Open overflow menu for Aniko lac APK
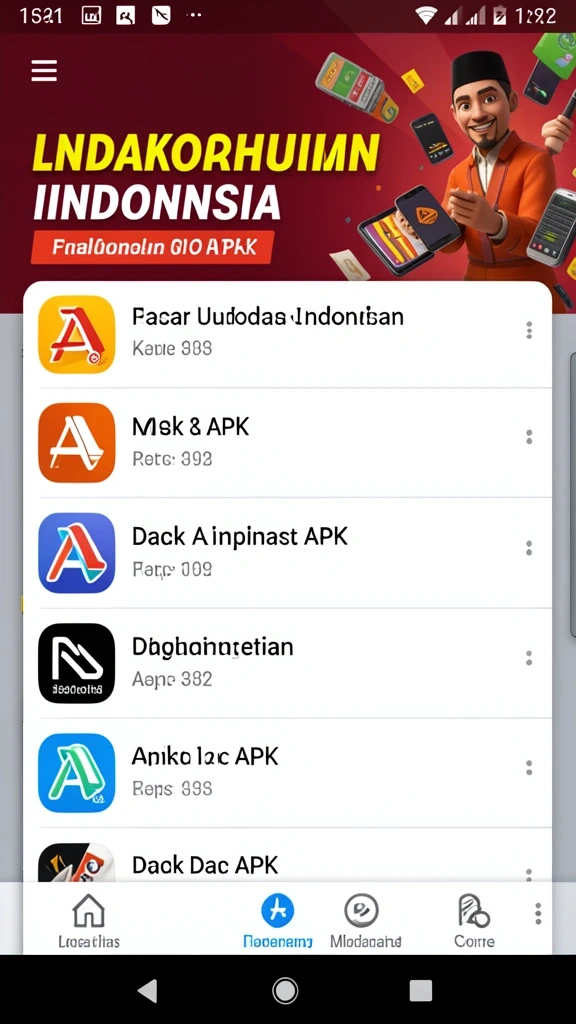The height and width of the screenshot is (1024, 576). click(529, 768)
